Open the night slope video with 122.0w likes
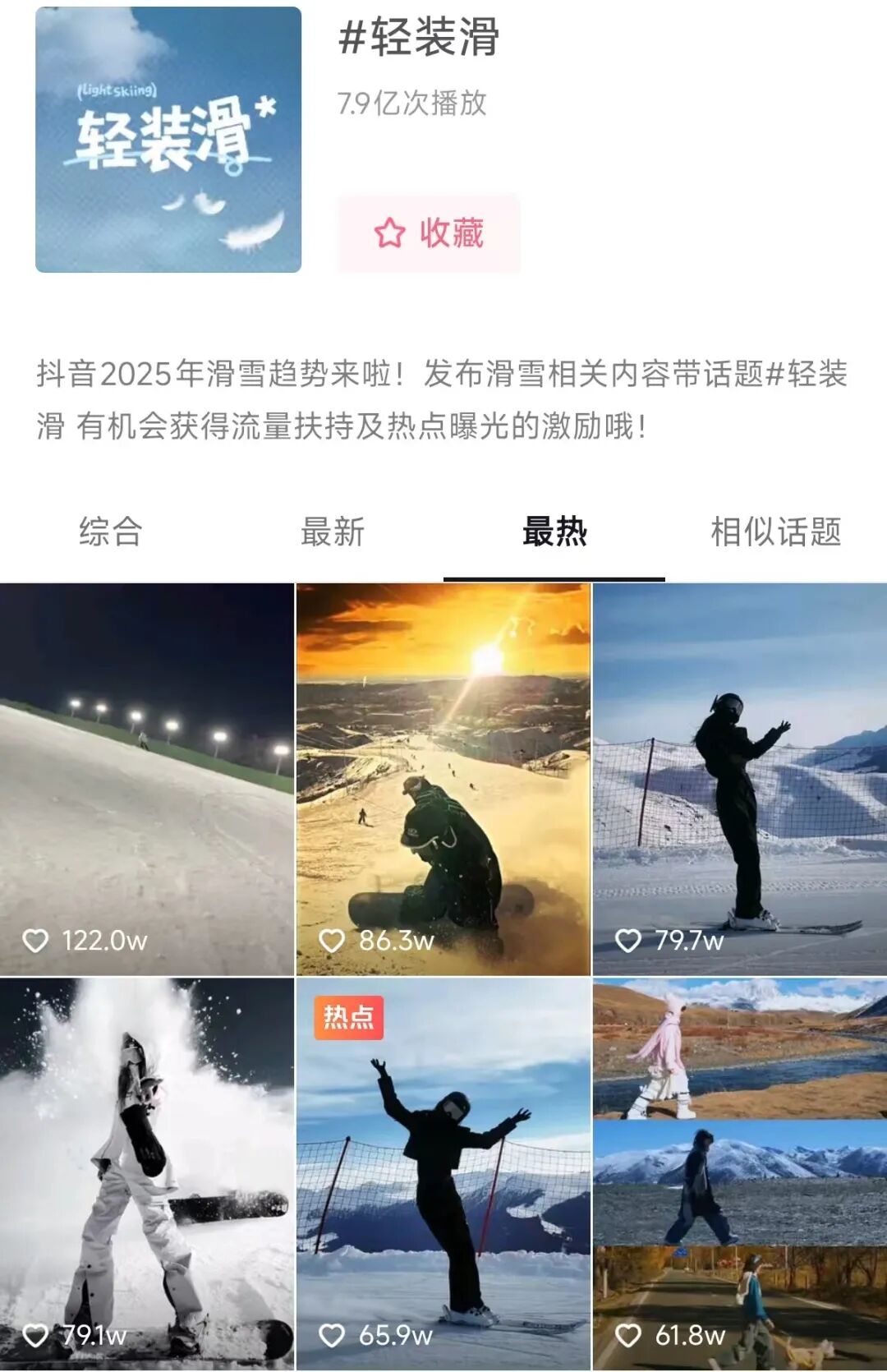The width and height of the screenshot is (887, 1372). point(147,779)
